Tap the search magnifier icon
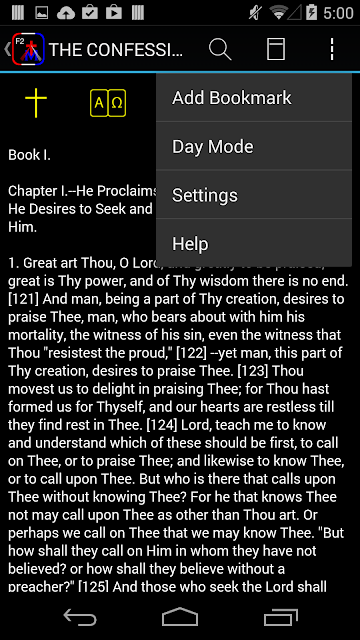 [x=220, y=50]
